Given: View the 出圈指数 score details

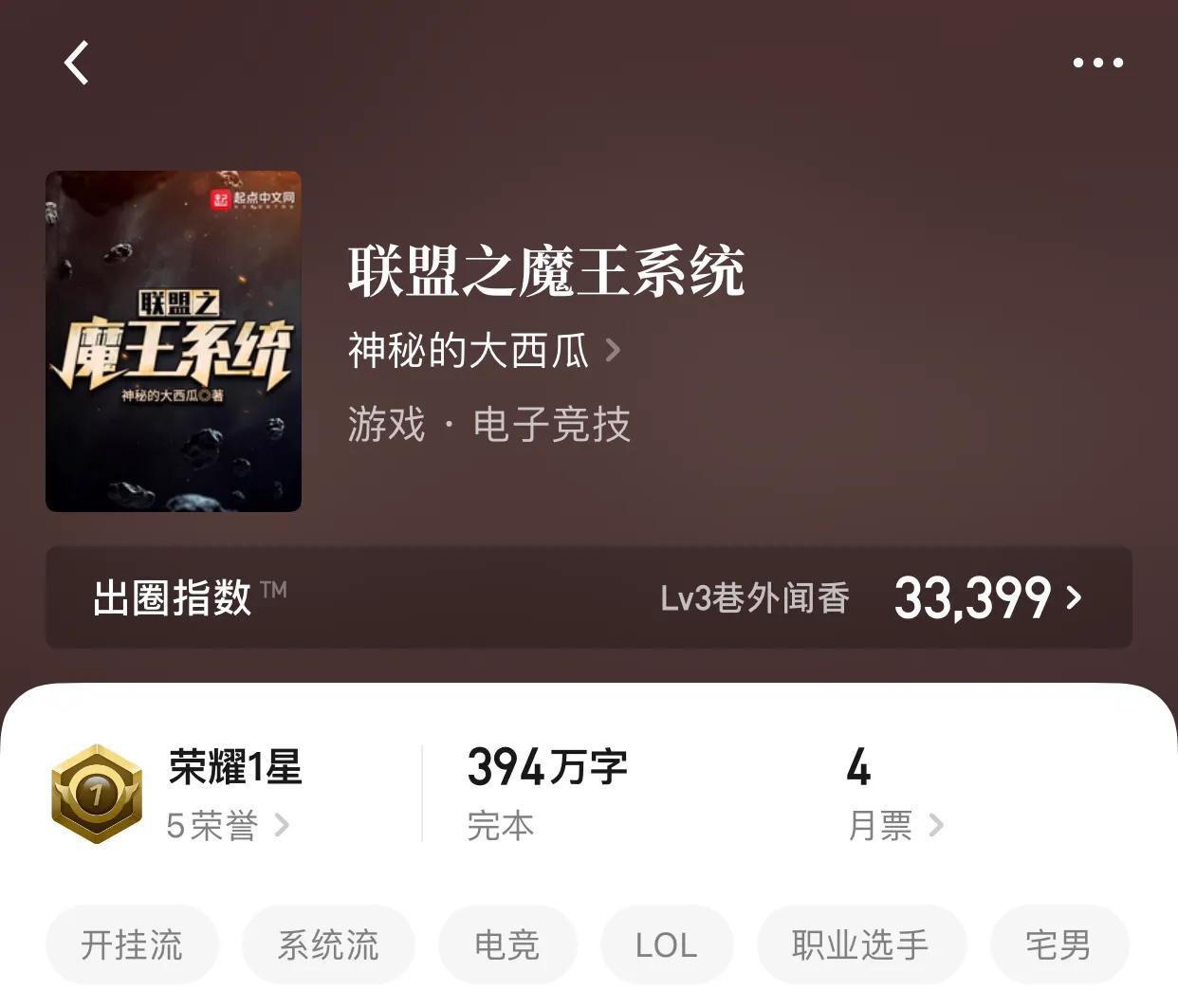Looking at the screenshot, I should click(589, 597).
